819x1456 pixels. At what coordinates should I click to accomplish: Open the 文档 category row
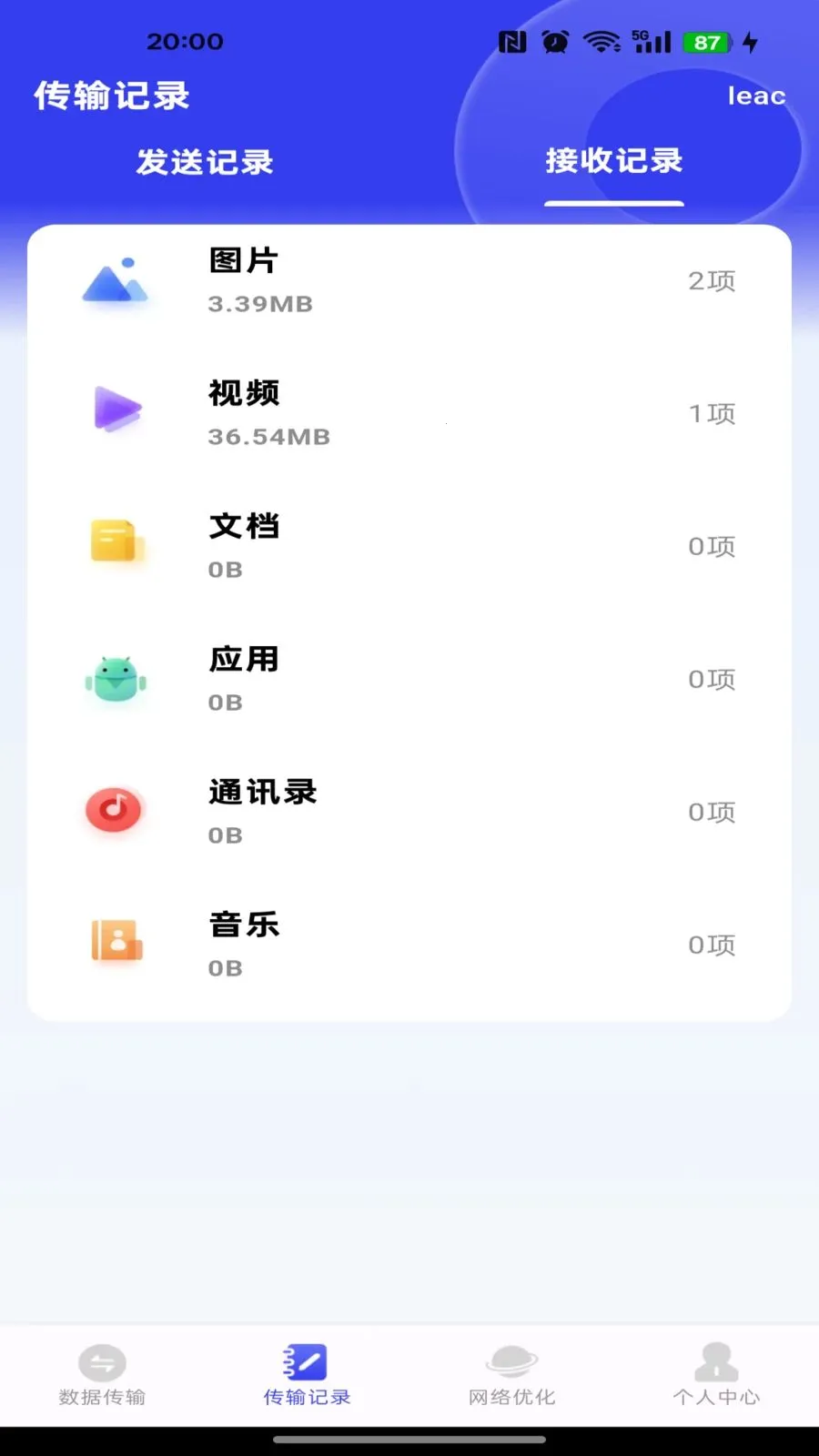pyautogui.click(x=409, y=546)
